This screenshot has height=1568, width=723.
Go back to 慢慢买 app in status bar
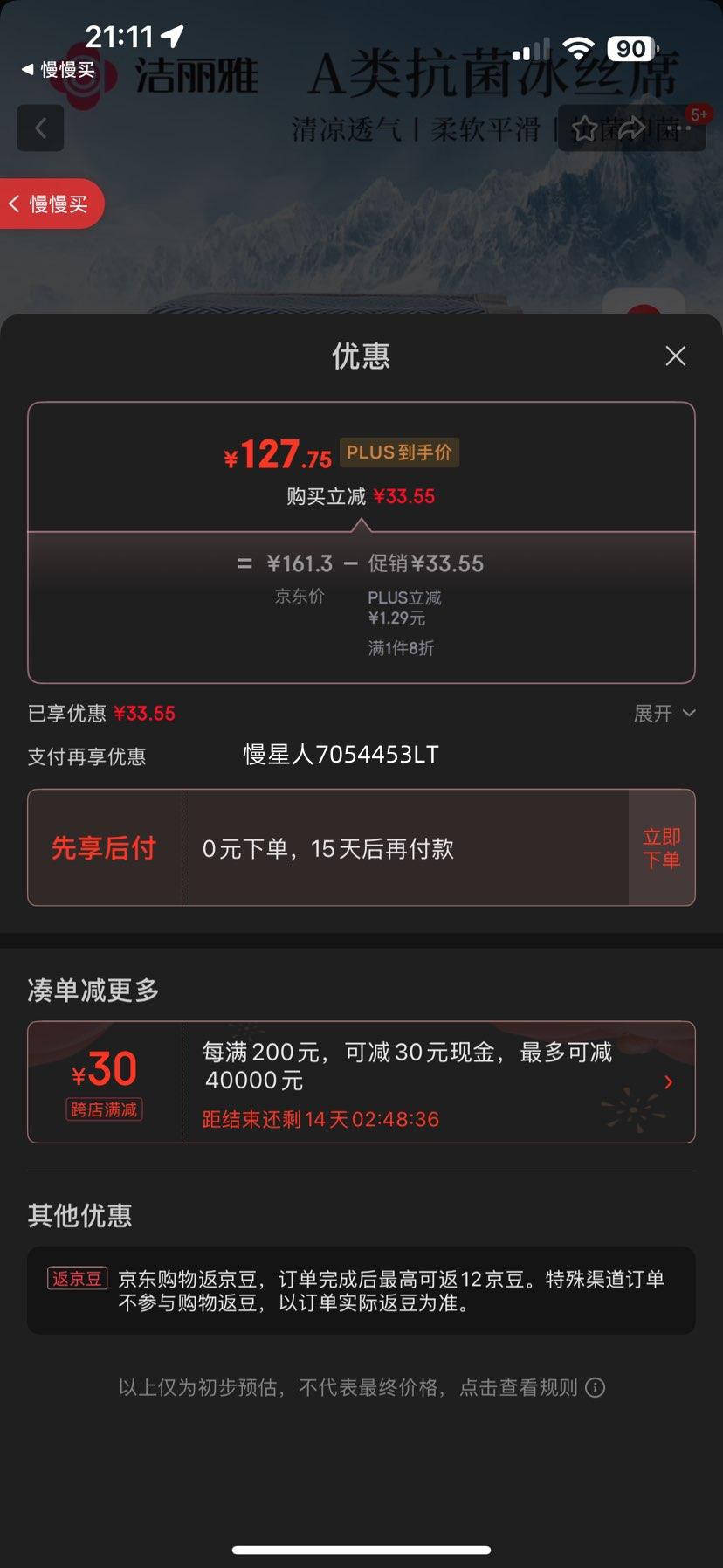click(x=58, y=70)
